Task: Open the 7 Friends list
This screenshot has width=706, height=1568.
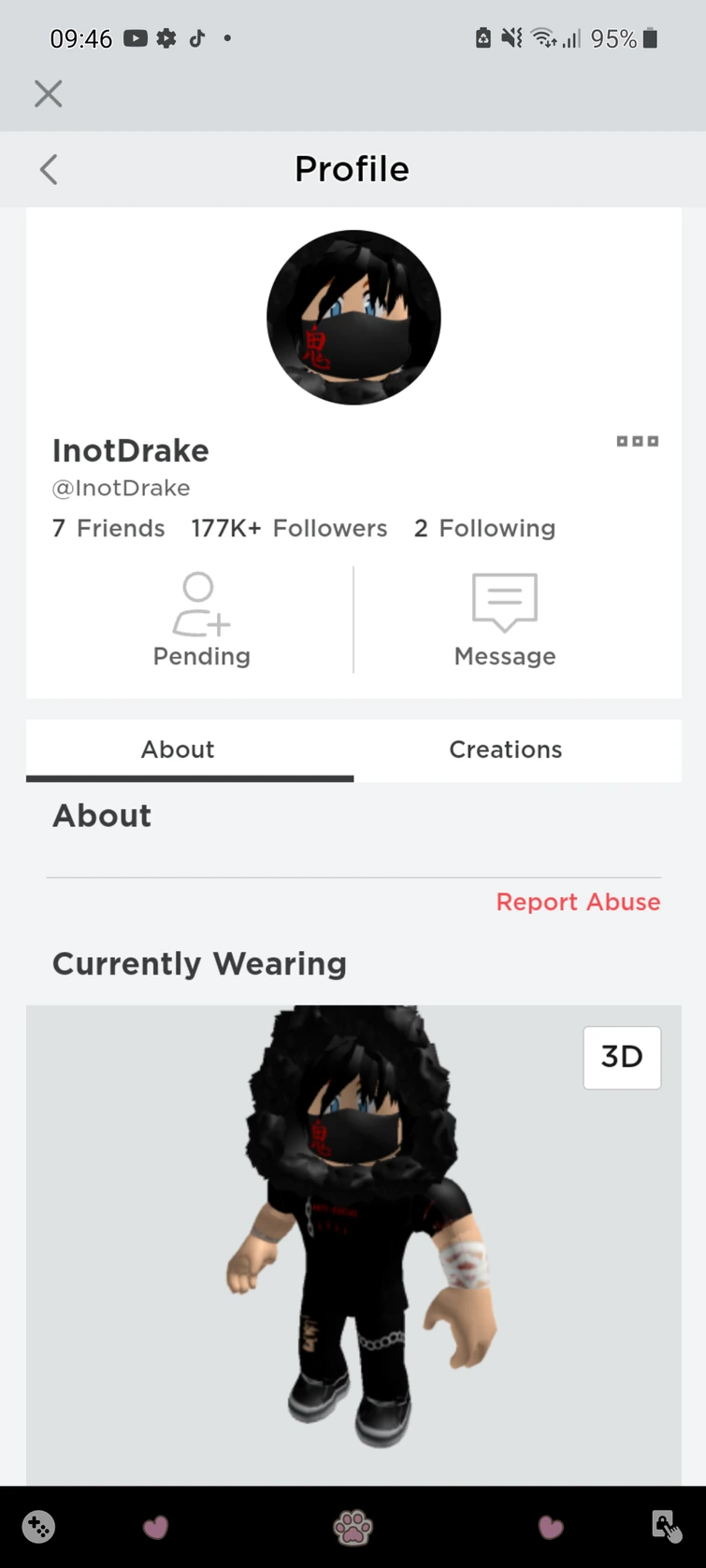Action: (x=108, y=528)
